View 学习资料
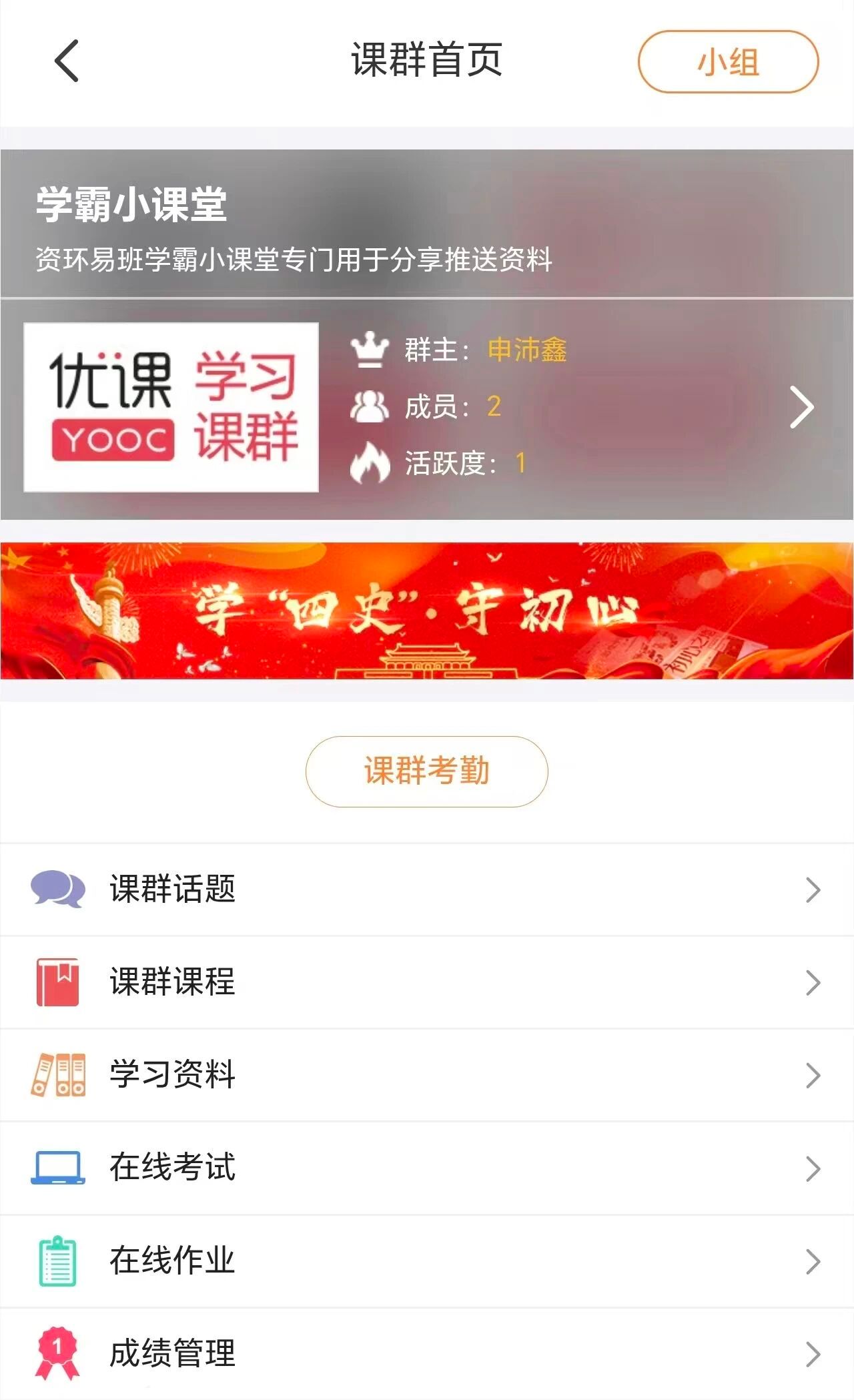This screenshot has width=854, height=1400. [427, 1075]
